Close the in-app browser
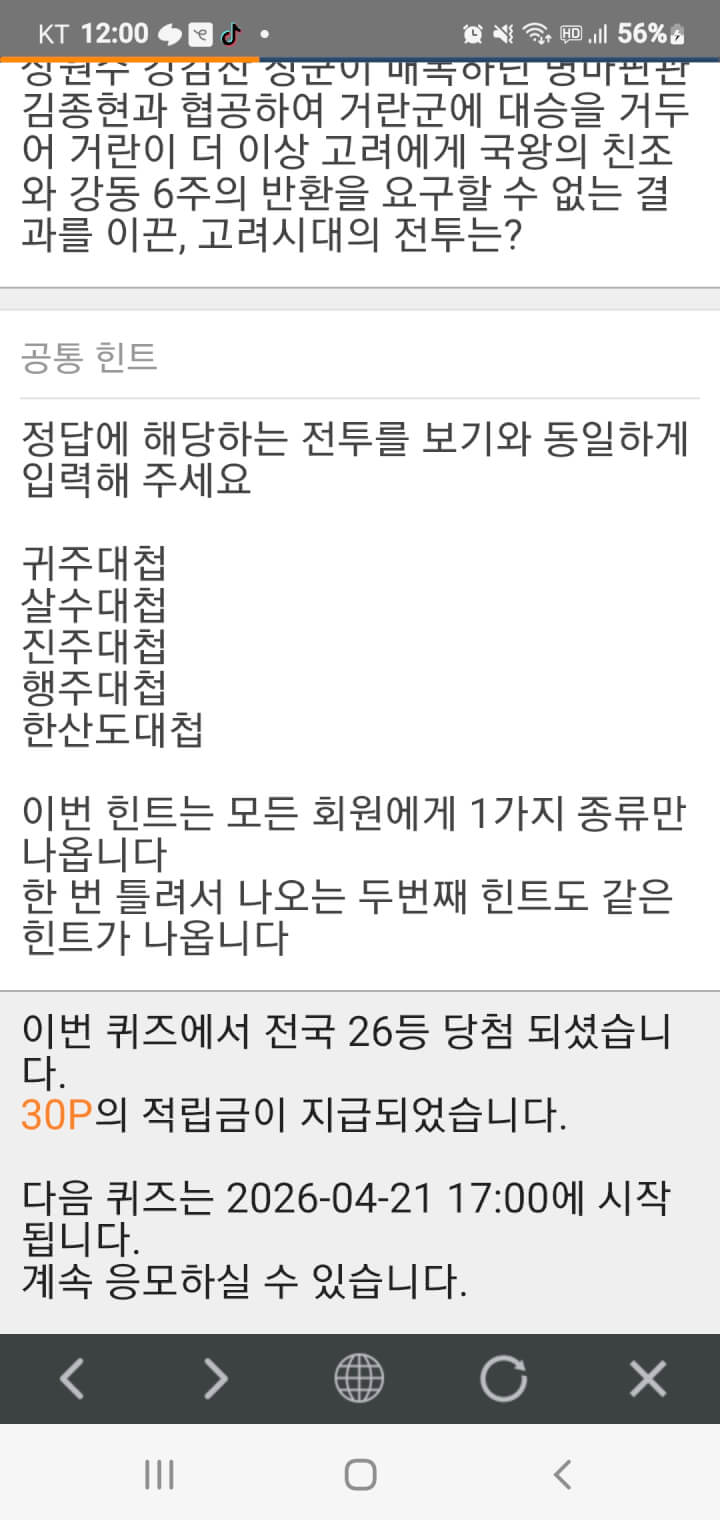720x1520 pixels. [x=647, y=1380]
